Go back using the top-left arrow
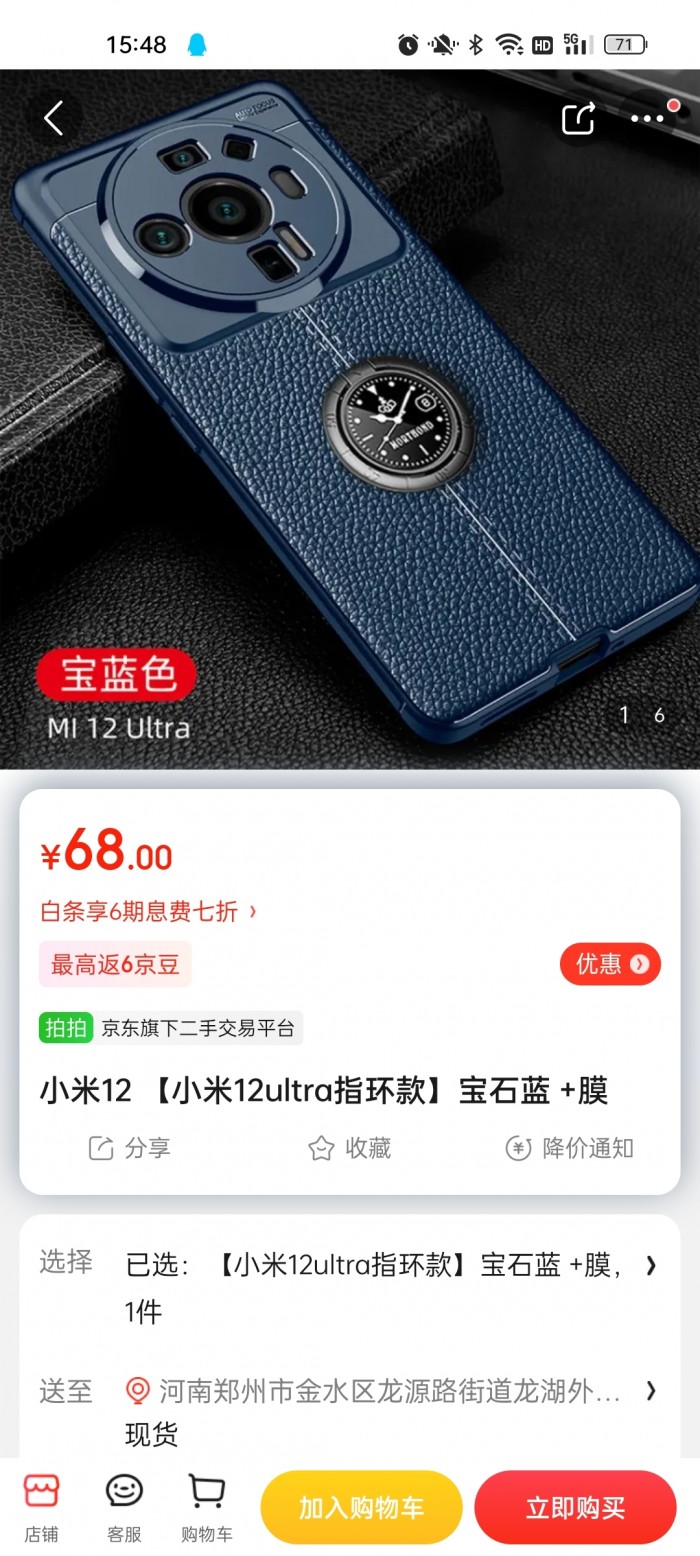 click(x=54, y=118)
